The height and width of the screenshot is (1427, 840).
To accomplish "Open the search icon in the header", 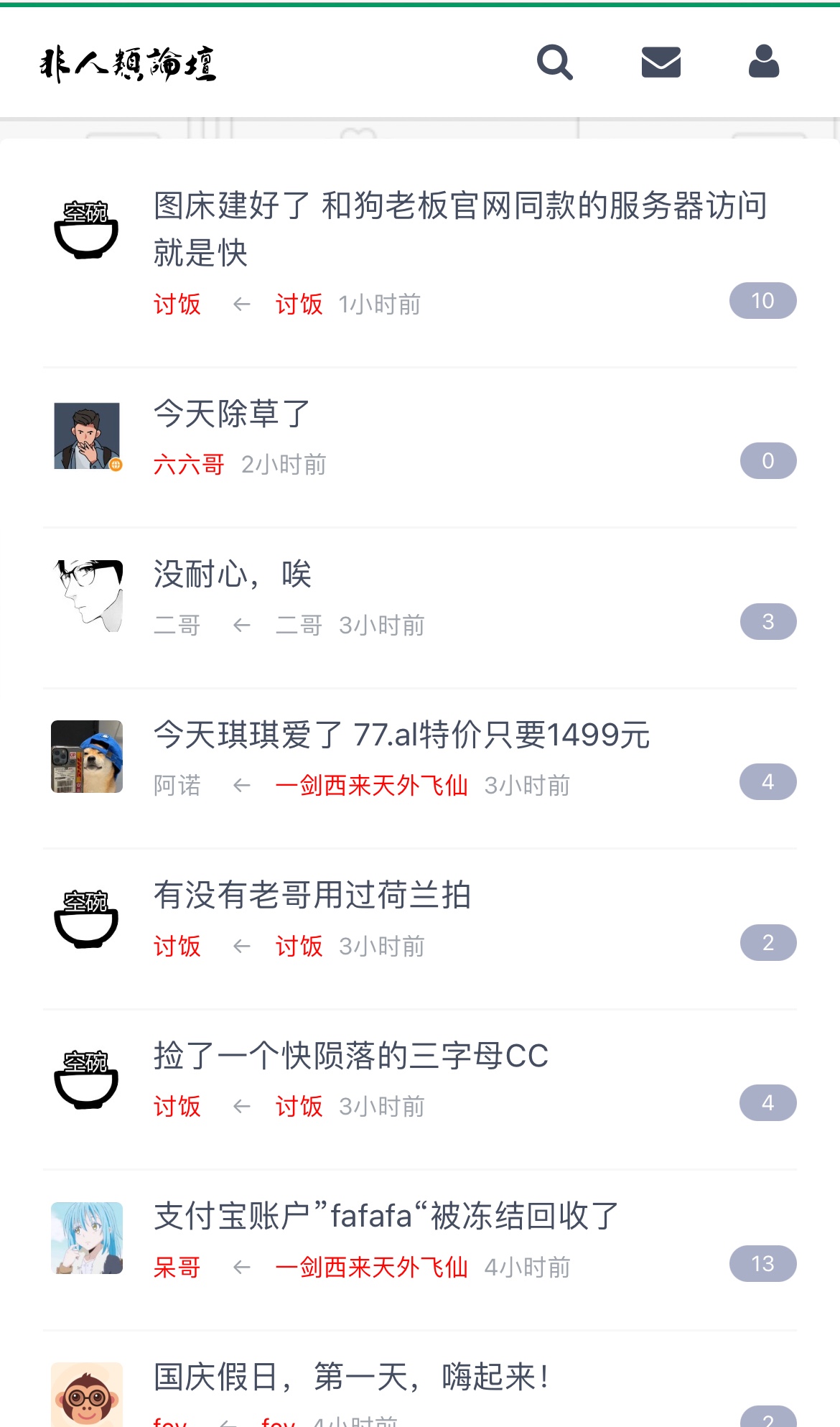I will point(555,62).
